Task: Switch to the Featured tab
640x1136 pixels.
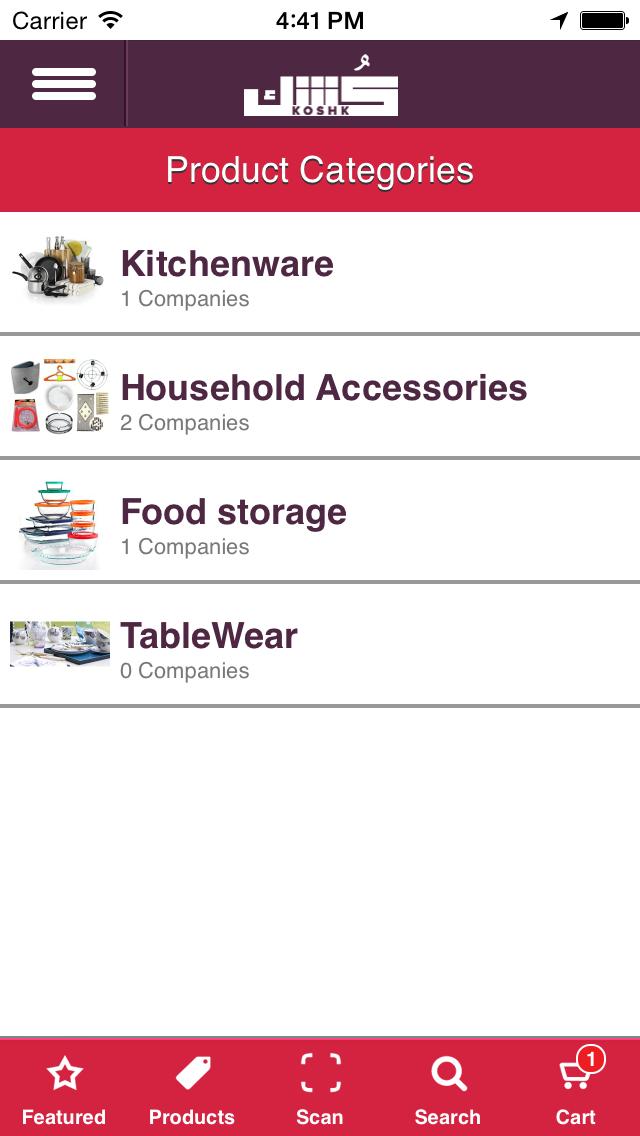Action: [64, 1089]
